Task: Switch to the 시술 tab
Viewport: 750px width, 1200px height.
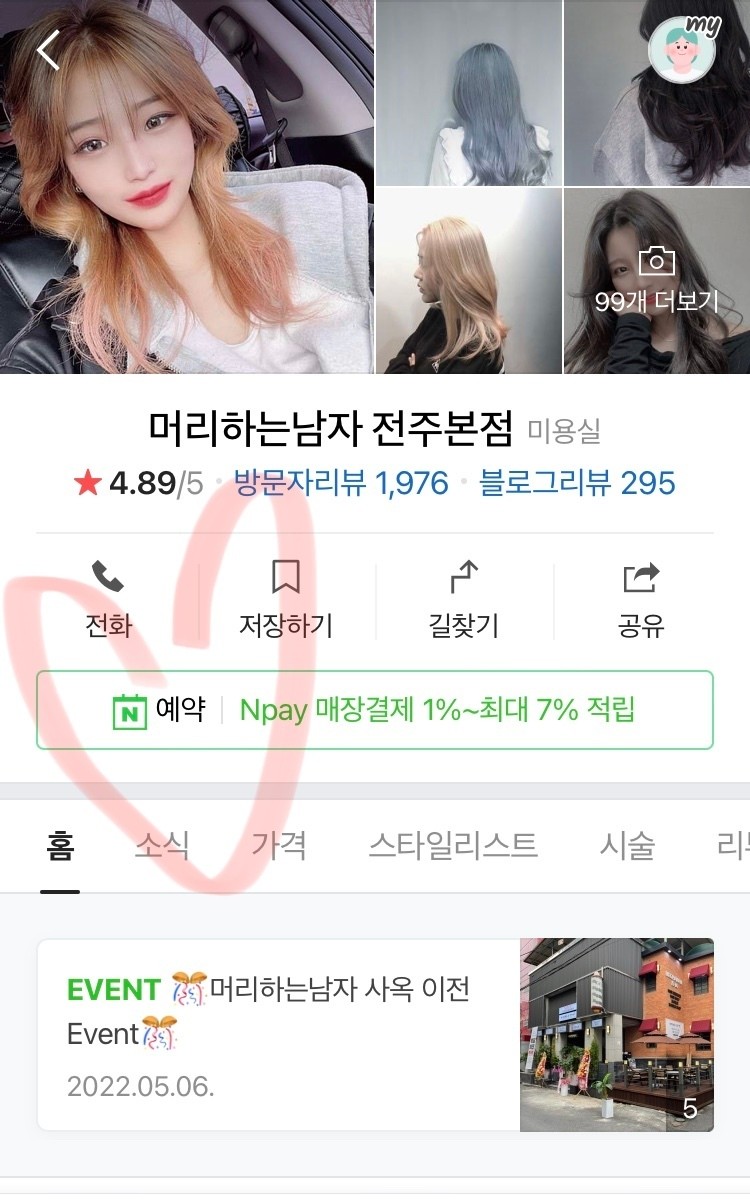Action: 627,846
